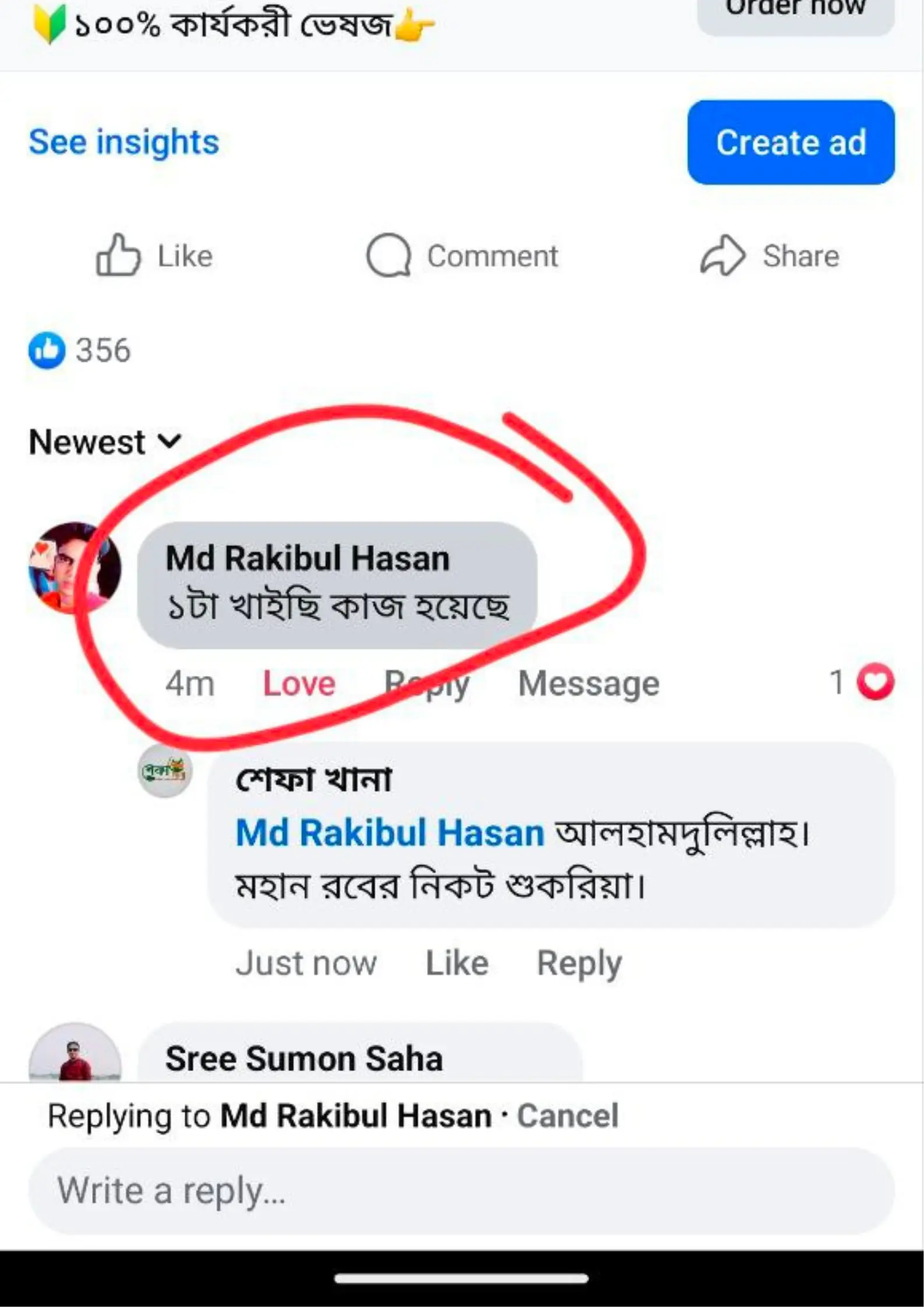Viewport: 924px width, 1307px height.
Task: Tap the Order now button
Action: click(x=795, y=12)
